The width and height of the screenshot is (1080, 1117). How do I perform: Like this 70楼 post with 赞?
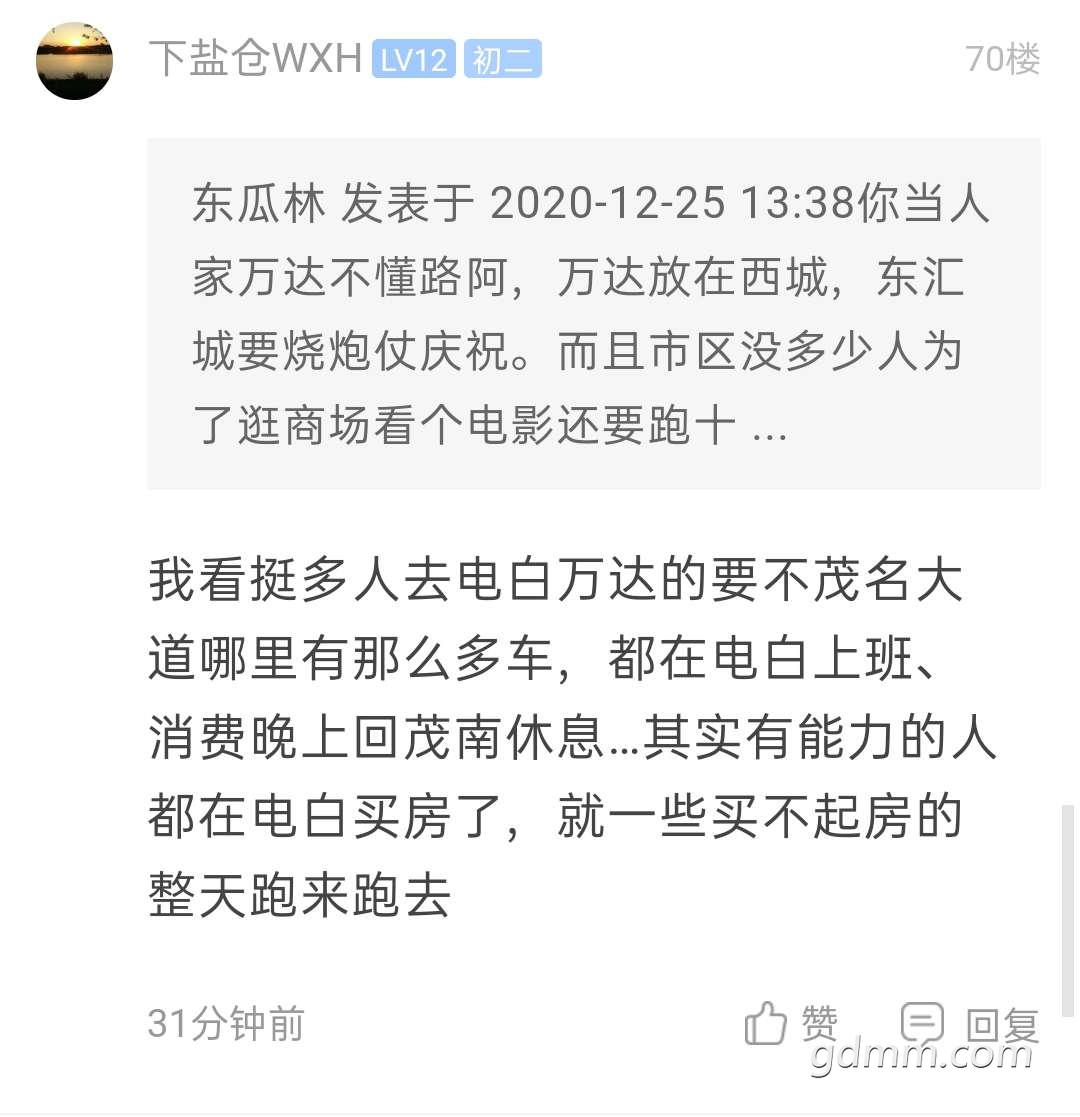point(791,1023)
